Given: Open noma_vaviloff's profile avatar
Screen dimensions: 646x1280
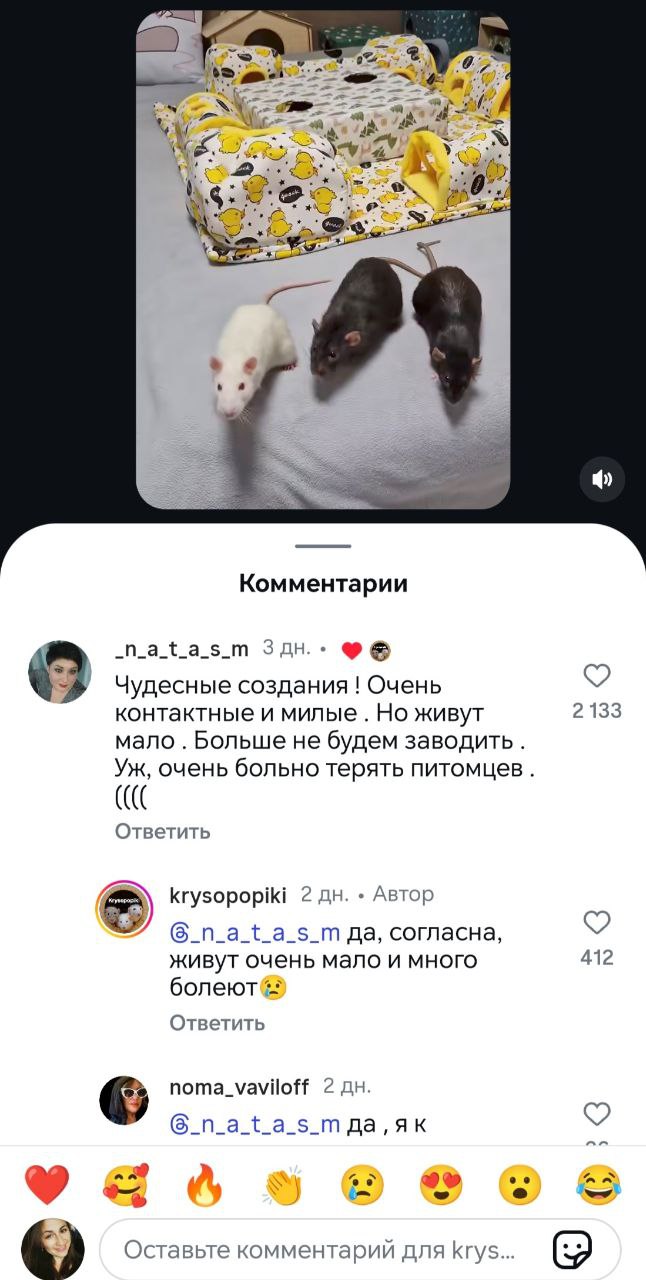Looking at the screenshot, I should coord(124,1100).
